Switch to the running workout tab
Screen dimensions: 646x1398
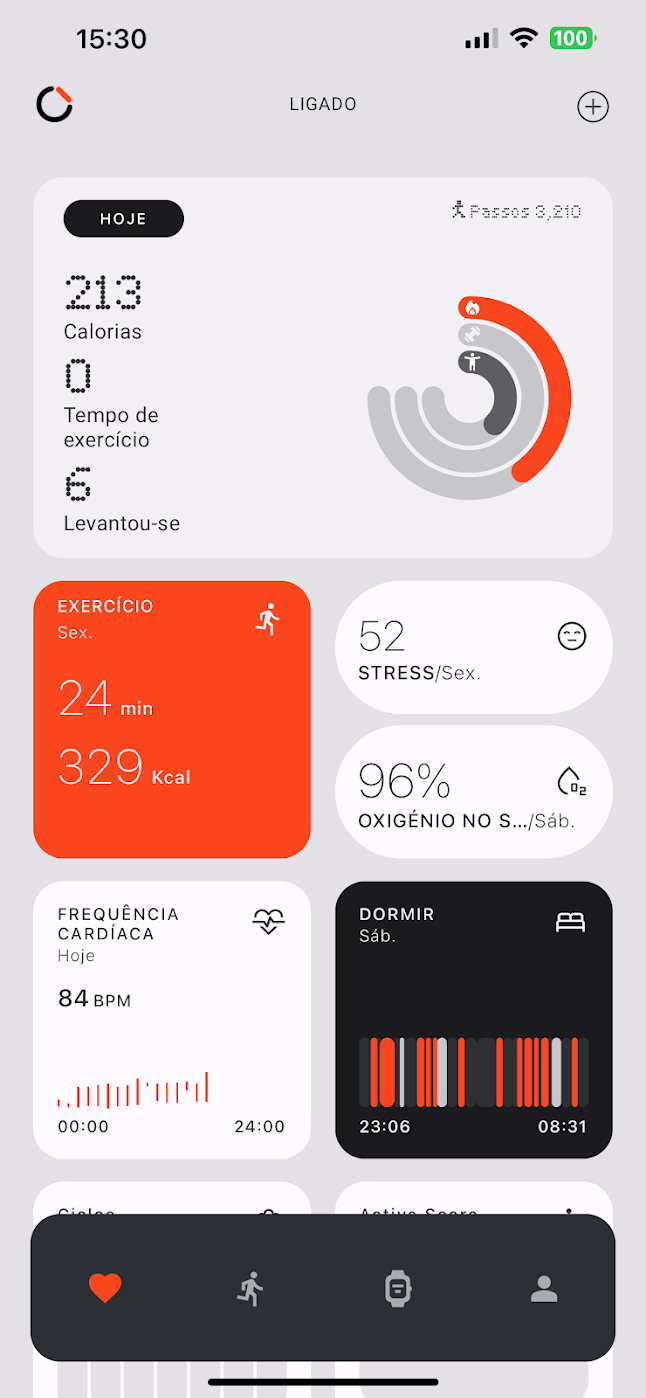(x=250, y=1288)
